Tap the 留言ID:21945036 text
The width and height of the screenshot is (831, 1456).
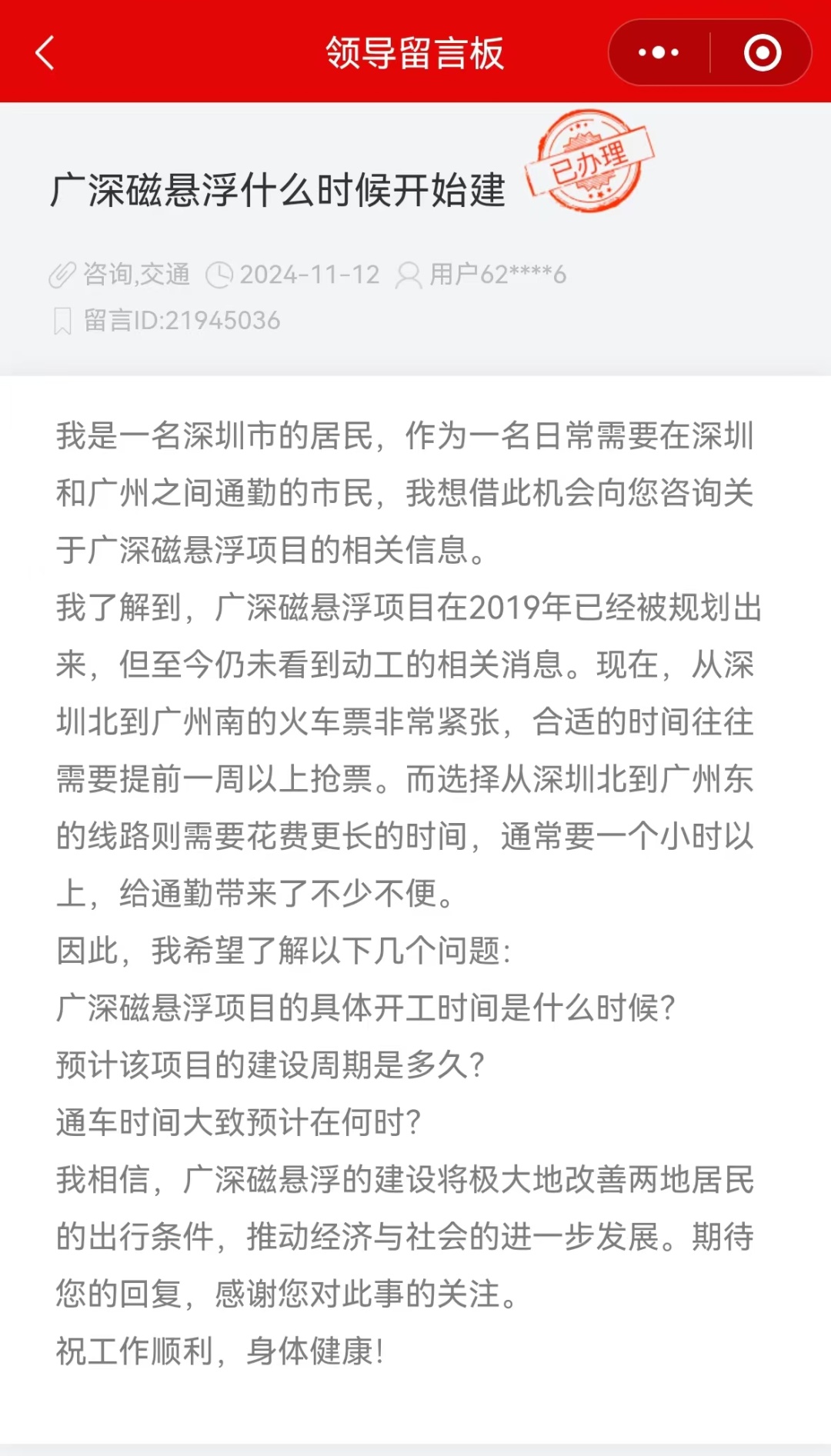pos(181,322)
